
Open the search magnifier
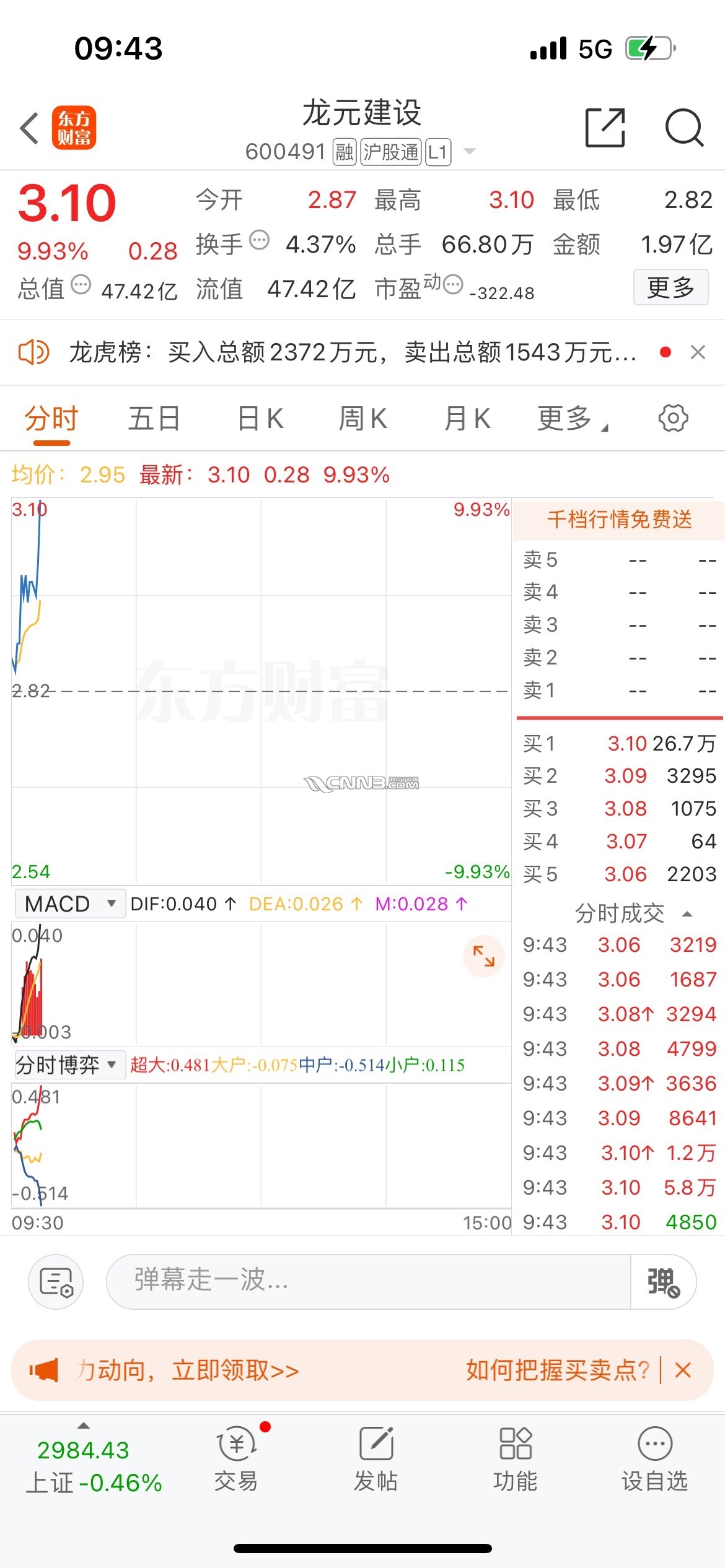(x=684, y=128)
